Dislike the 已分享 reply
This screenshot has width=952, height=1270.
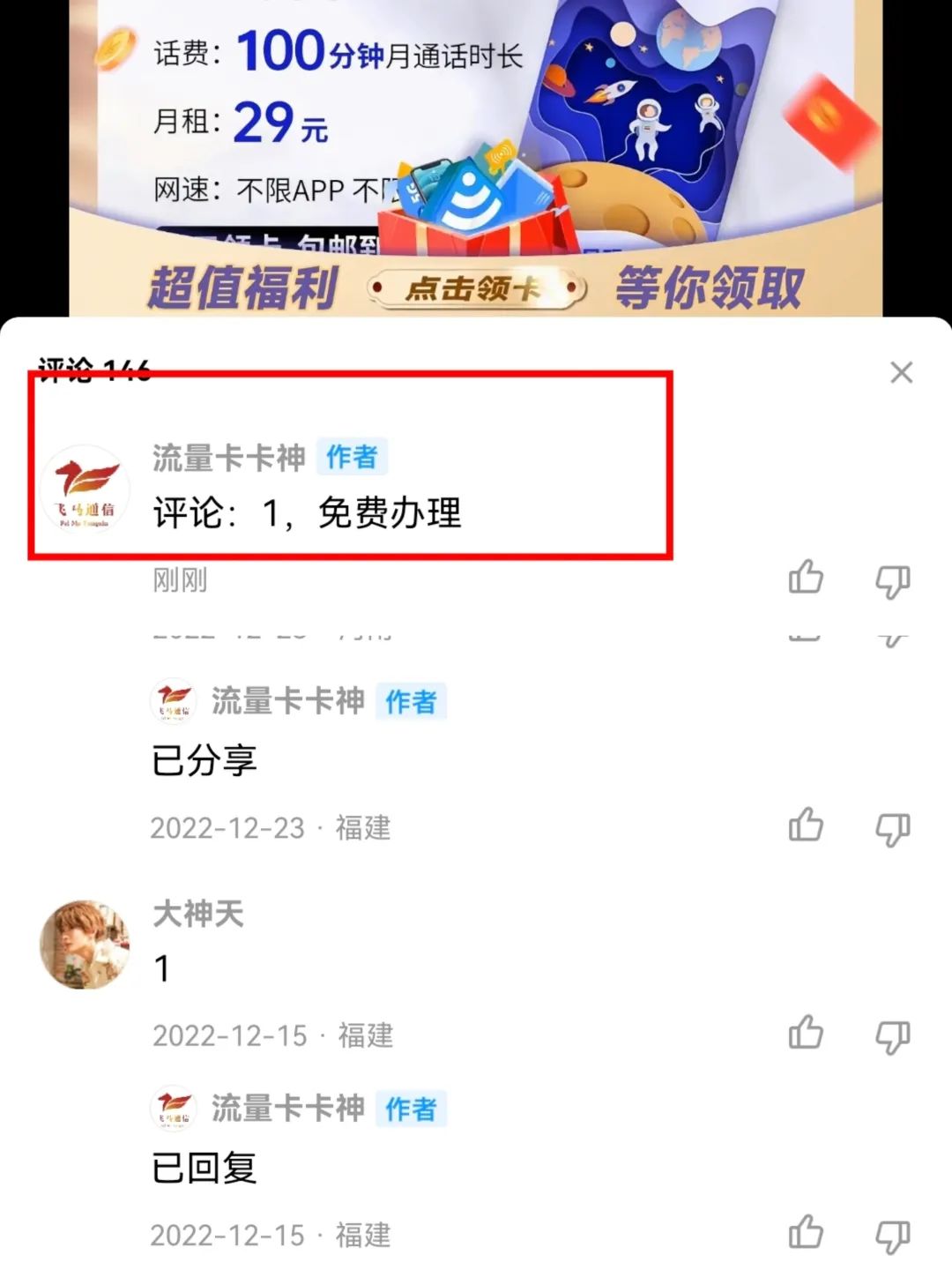click(892, 829)
